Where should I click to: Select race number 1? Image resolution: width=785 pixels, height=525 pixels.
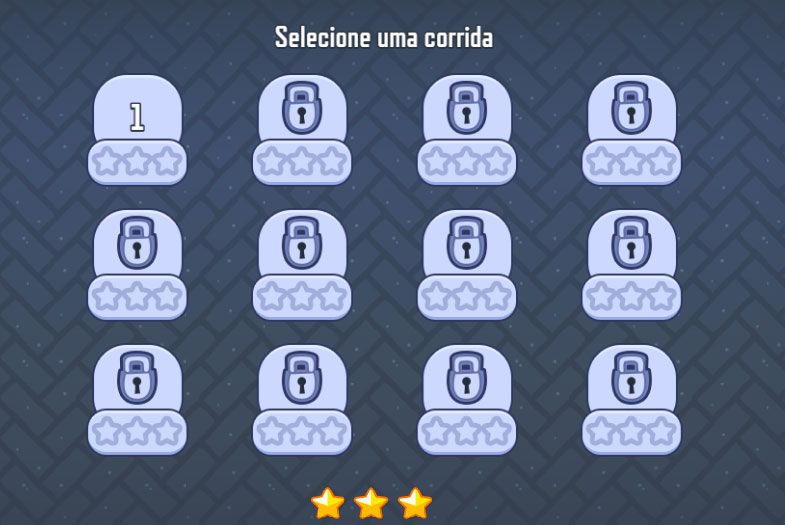click(137, 118)
